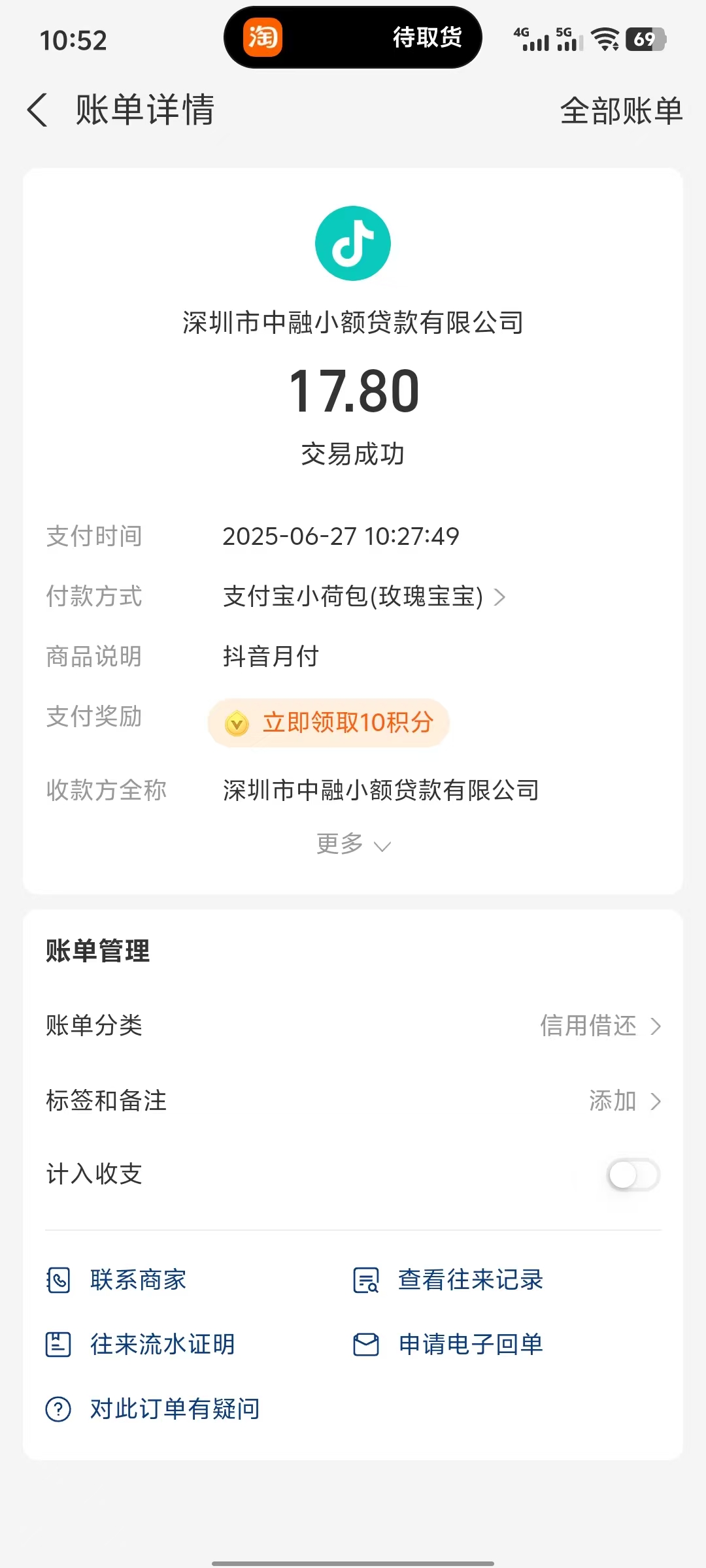The height and width of the screenshot is (1568, 706).
Task: Expand 更多 transaction details
Action: pyautogui.click(x=353, y=844)
